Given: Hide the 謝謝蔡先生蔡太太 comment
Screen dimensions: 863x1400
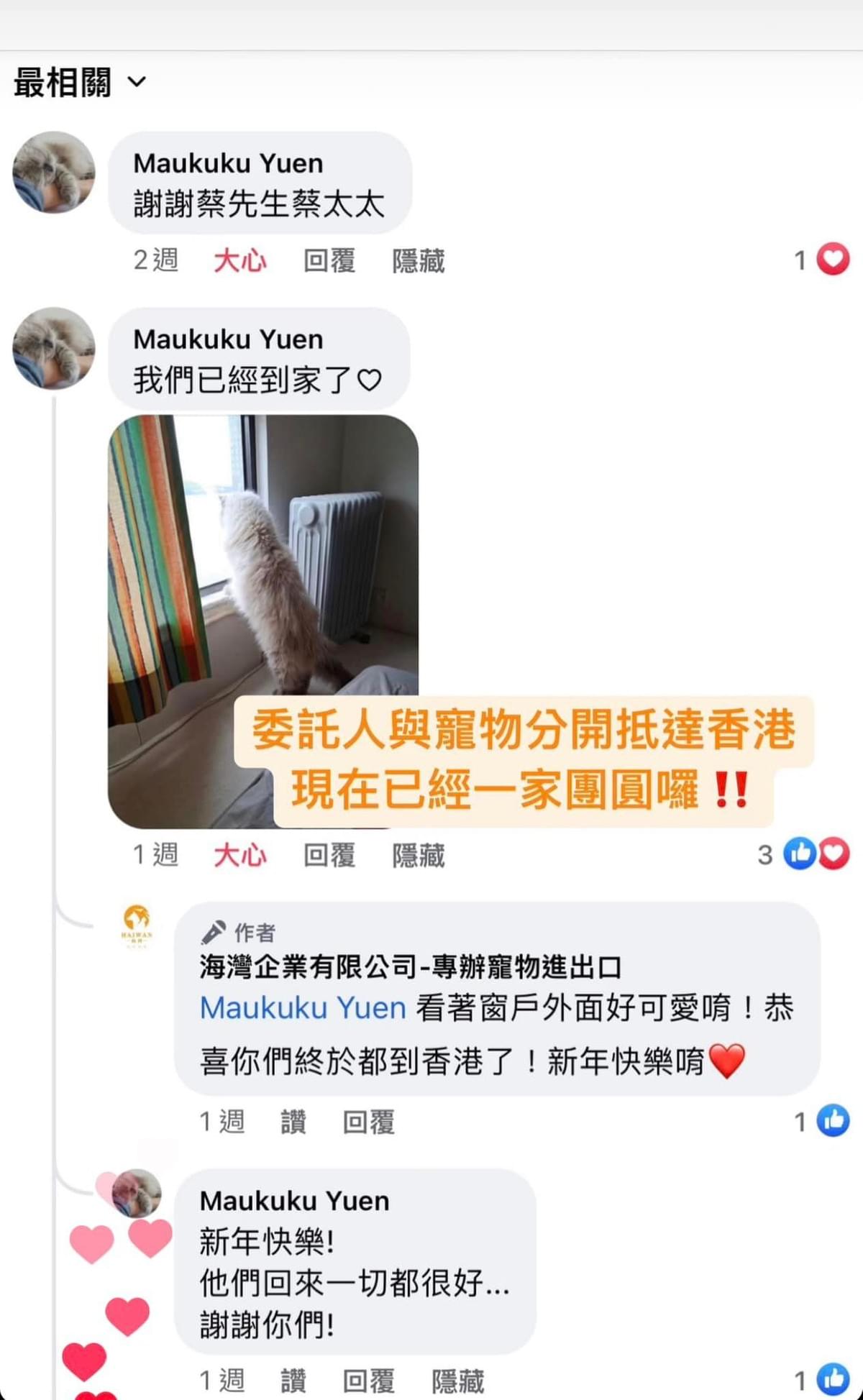Looking at the screenshot, I should point(418,260).
